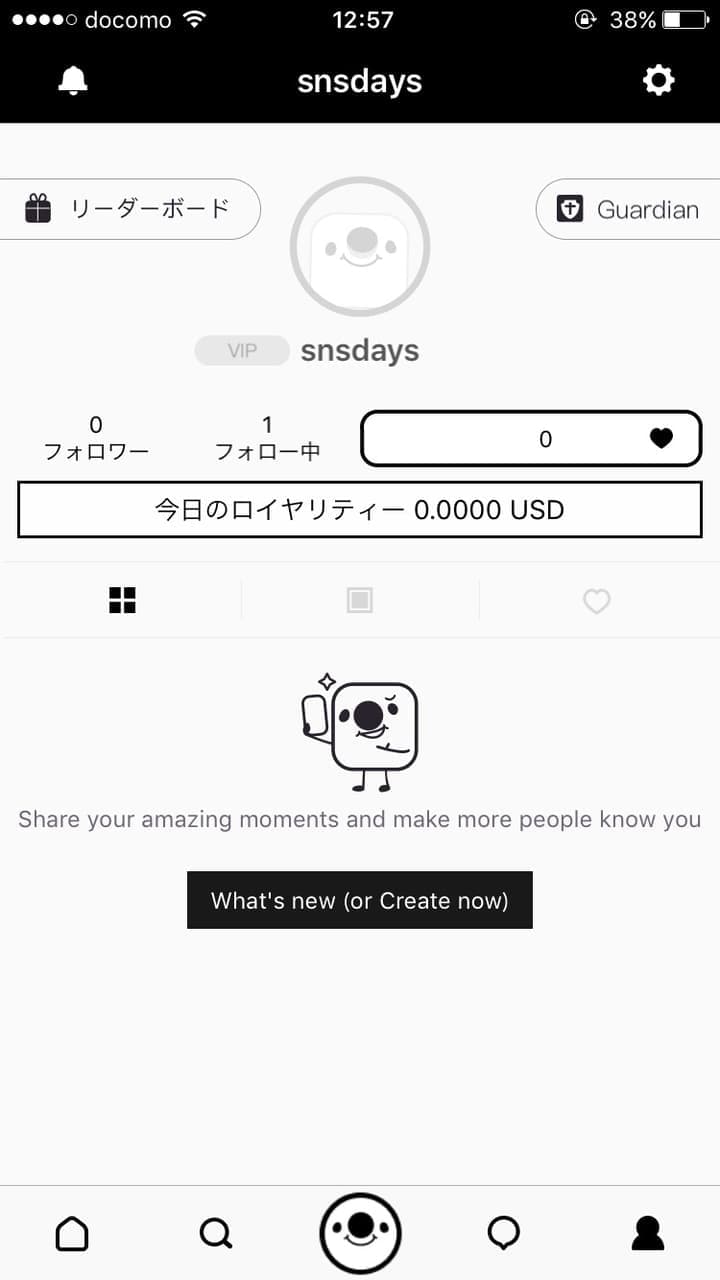Viewport: 720px width, 1280px height.
Task: Tap the profile avatar picture
Action: pos(360,247)
